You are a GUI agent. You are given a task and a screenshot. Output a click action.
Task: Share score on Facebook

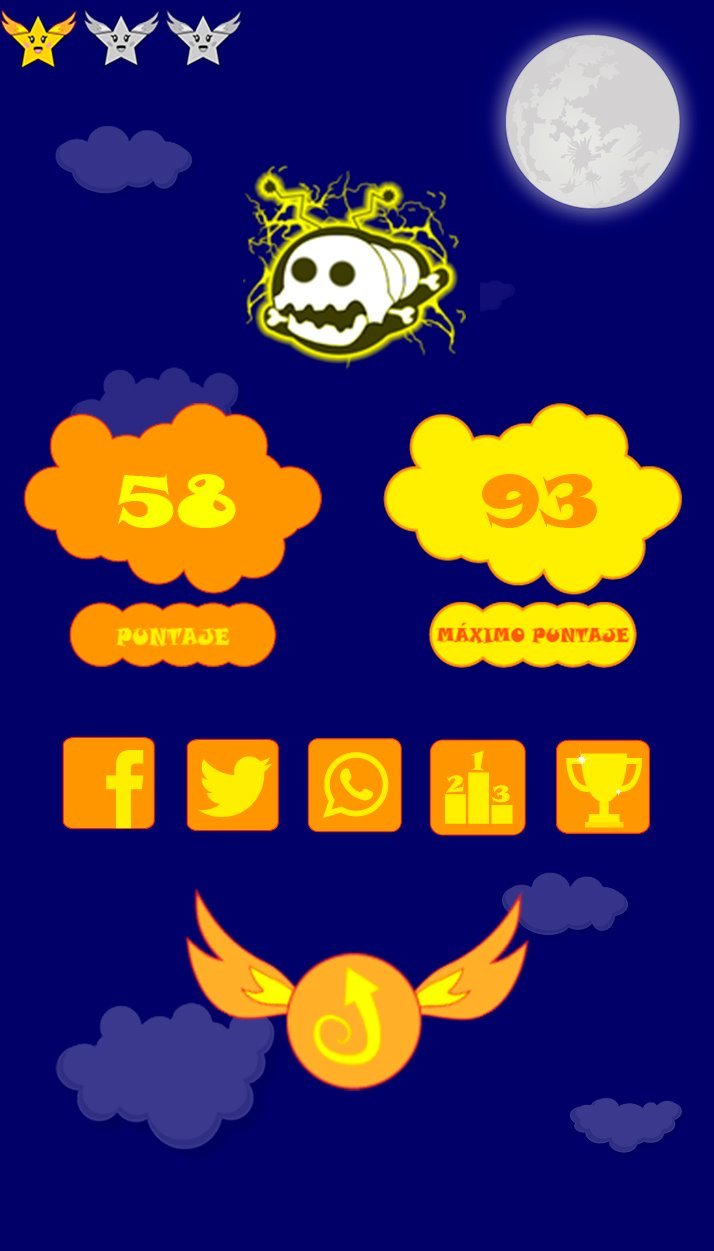point(109,784)
